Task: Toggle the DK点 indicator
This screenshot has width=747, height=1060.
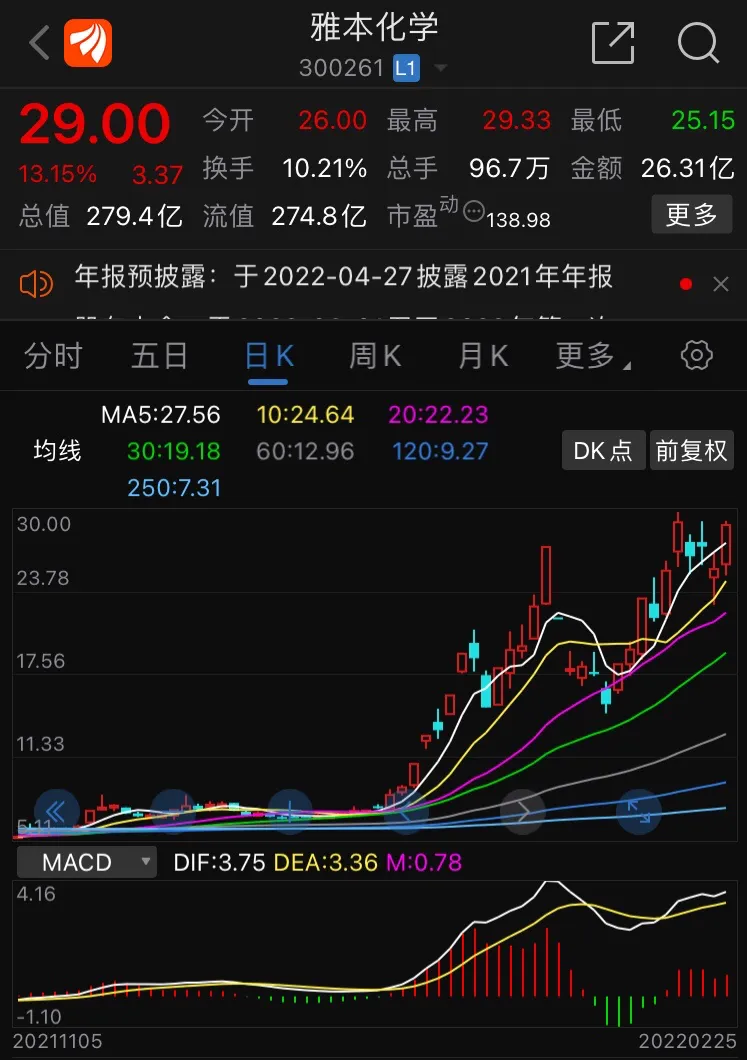Action: [603, 451]
